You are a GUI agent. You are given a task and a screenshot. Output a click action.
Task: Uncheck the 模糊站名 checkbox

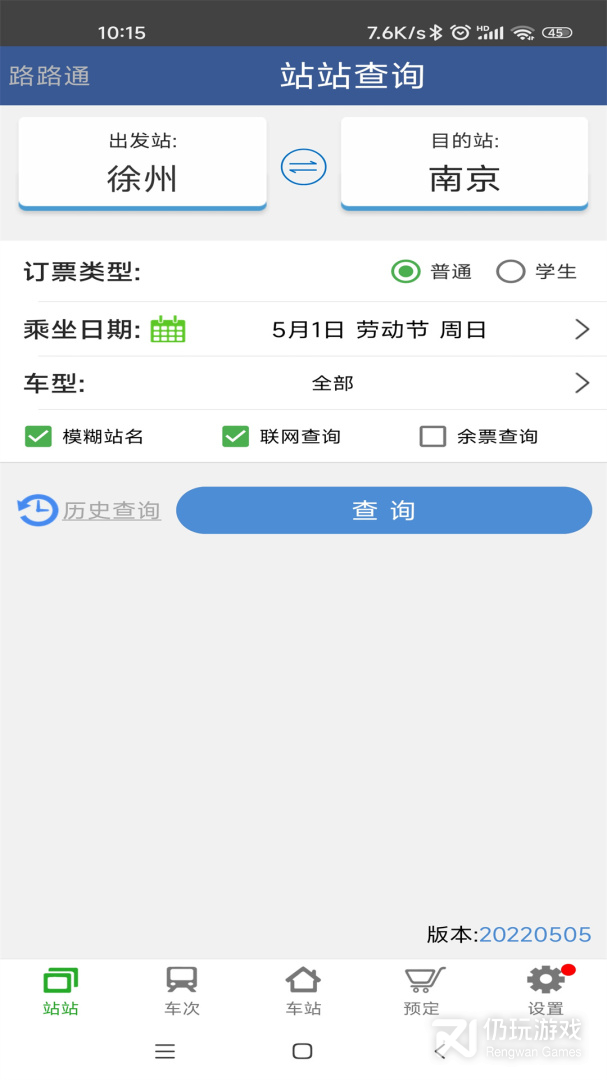click(39, 436)
